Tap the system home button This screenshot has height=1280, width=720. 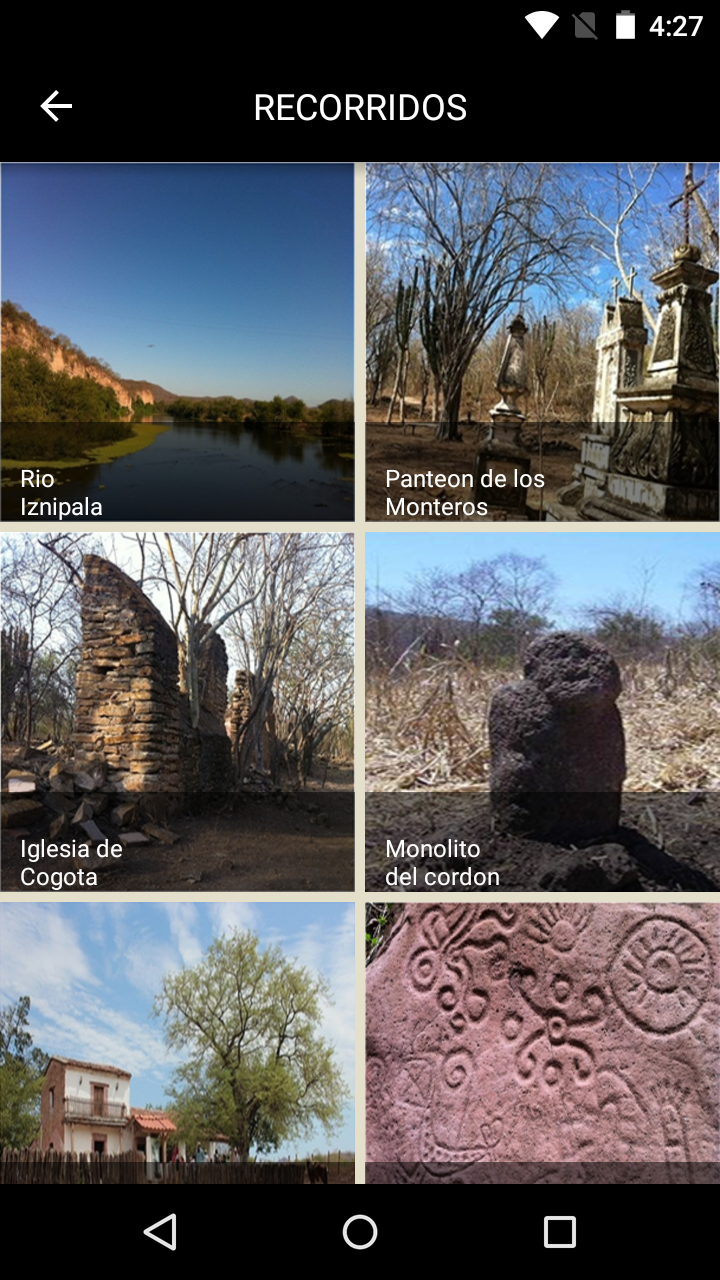point(360,1232)
